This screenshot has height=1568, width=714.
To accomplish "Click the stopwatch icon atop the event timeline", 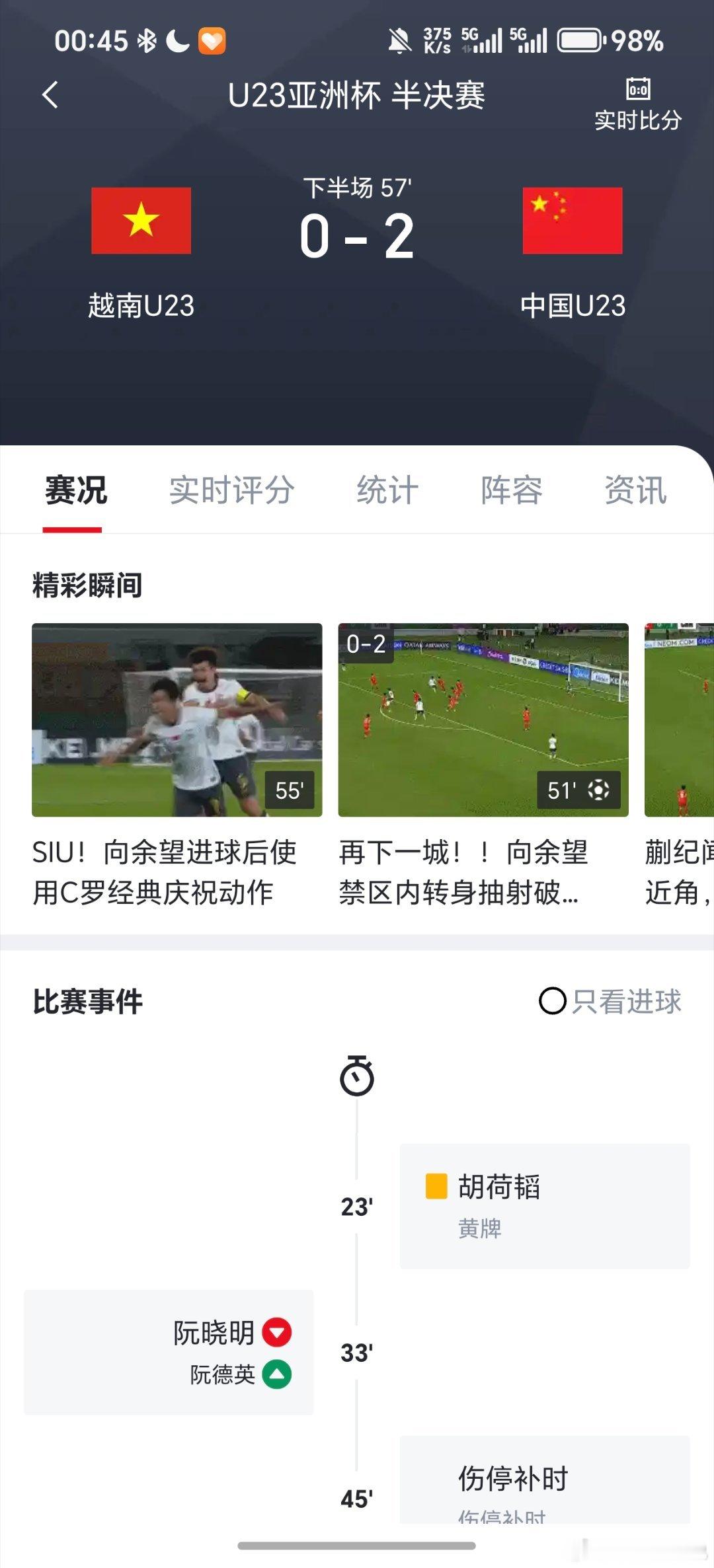I will pyautogui.click(x=357, y=1077).
